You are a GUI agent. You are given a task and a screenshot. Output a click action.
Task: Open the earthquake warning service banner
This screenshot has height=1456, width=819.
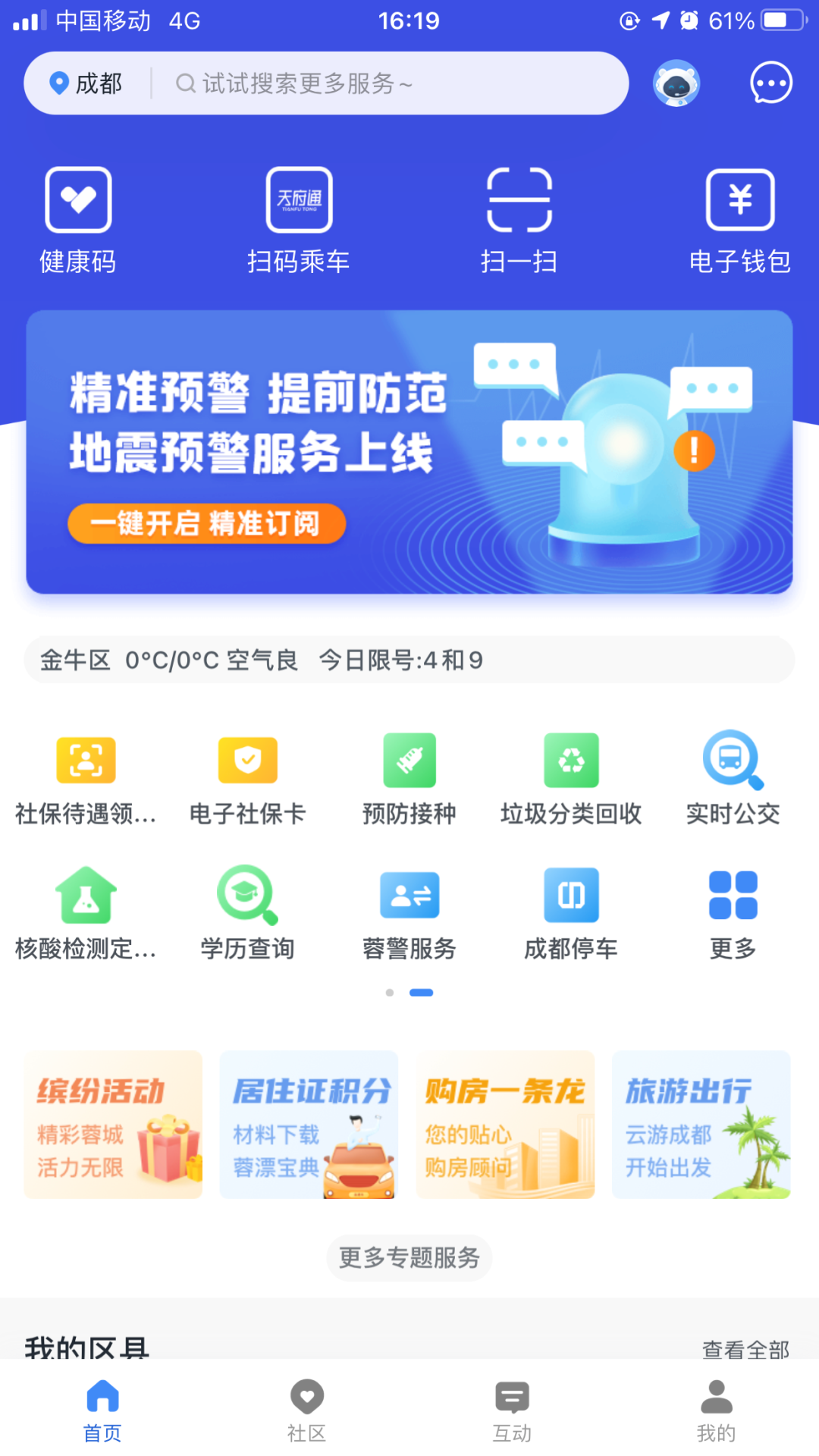click(x=409, y=452)
